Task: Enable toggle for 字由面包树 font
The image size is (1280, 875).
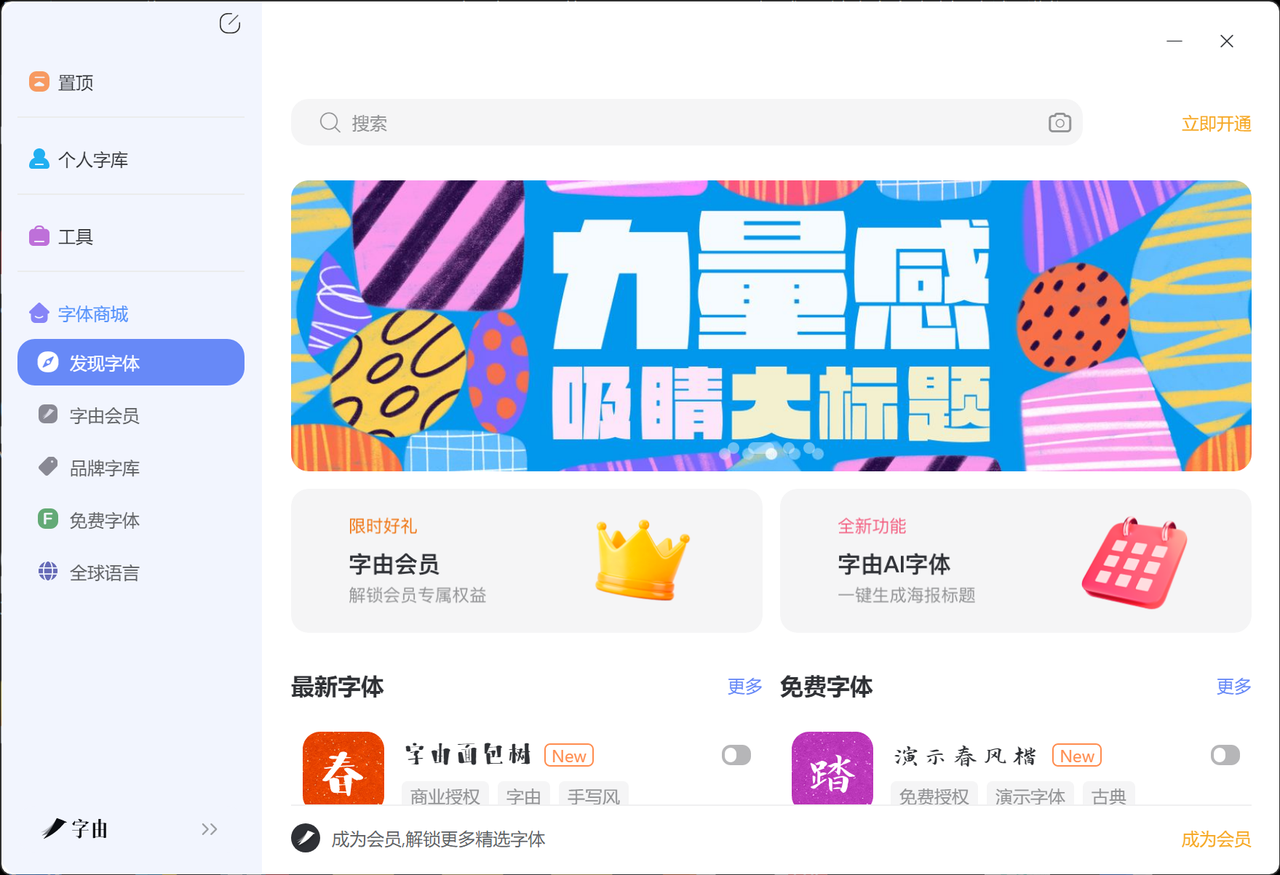Action: tap(736, 756)
